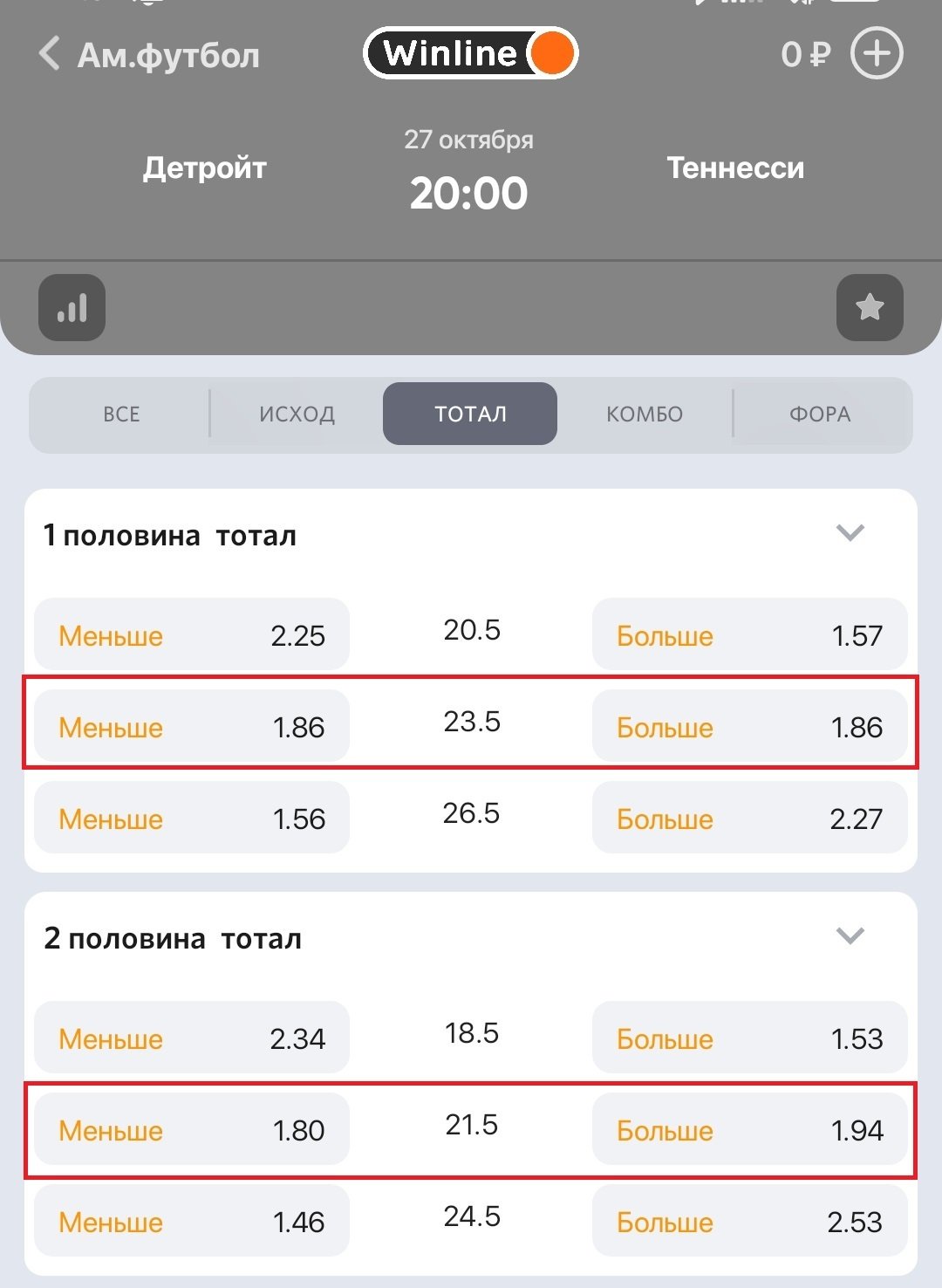Switch to the ВСЕ tab
This screenshot has height=1288, width=942.
(x=121, y=414)
